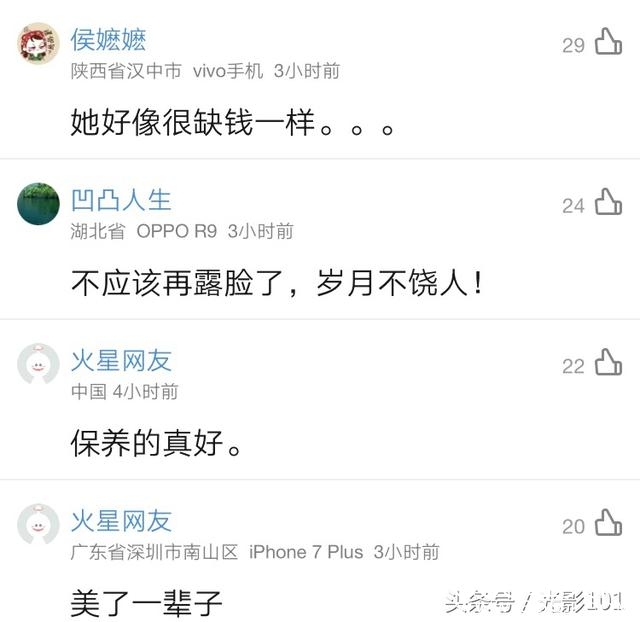Viewport: 640px width, 622px height.
Task: Open avatar of 火星网友 using iPhone 7 Plus
Action: (x=39, y=525)
